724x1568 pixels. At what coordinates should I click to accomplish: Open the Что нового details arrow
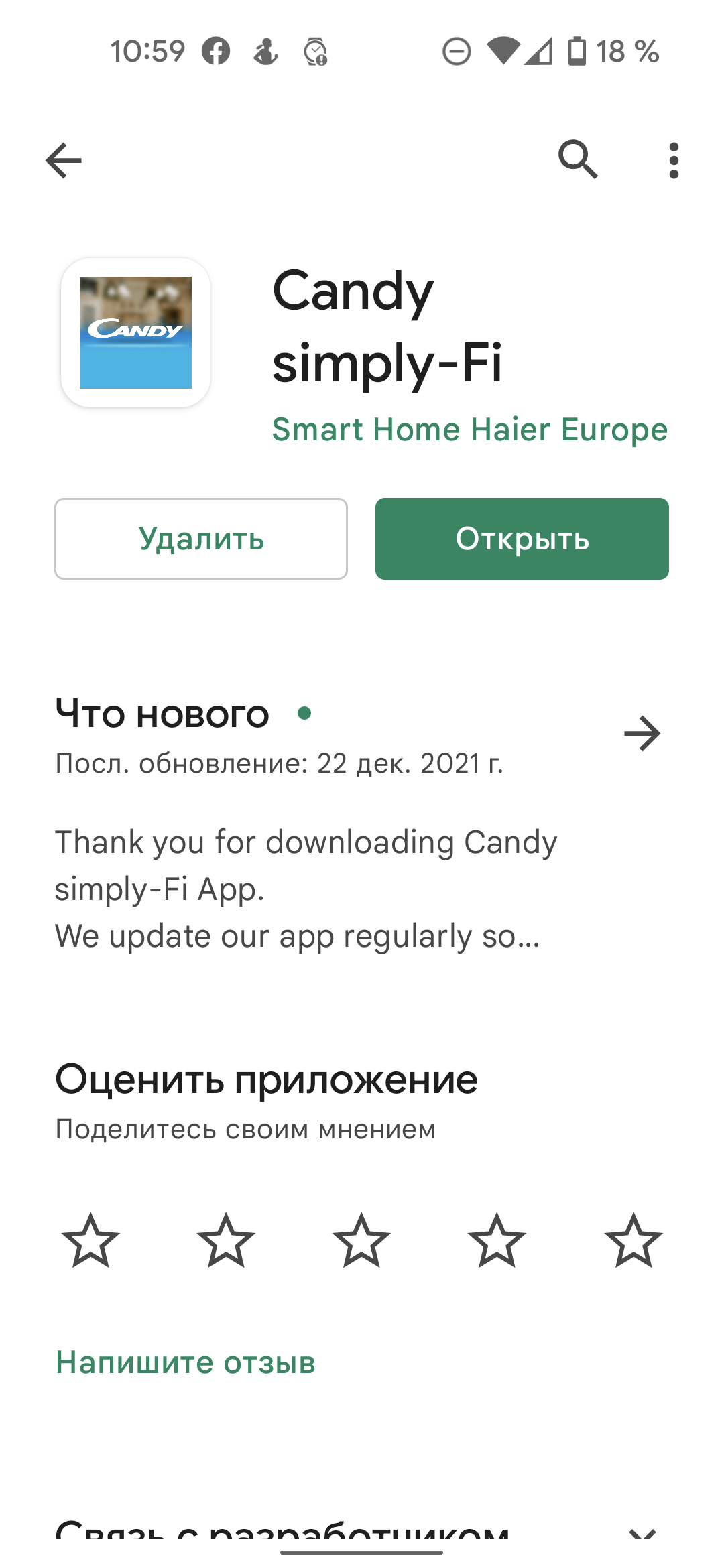coord(642,734)
